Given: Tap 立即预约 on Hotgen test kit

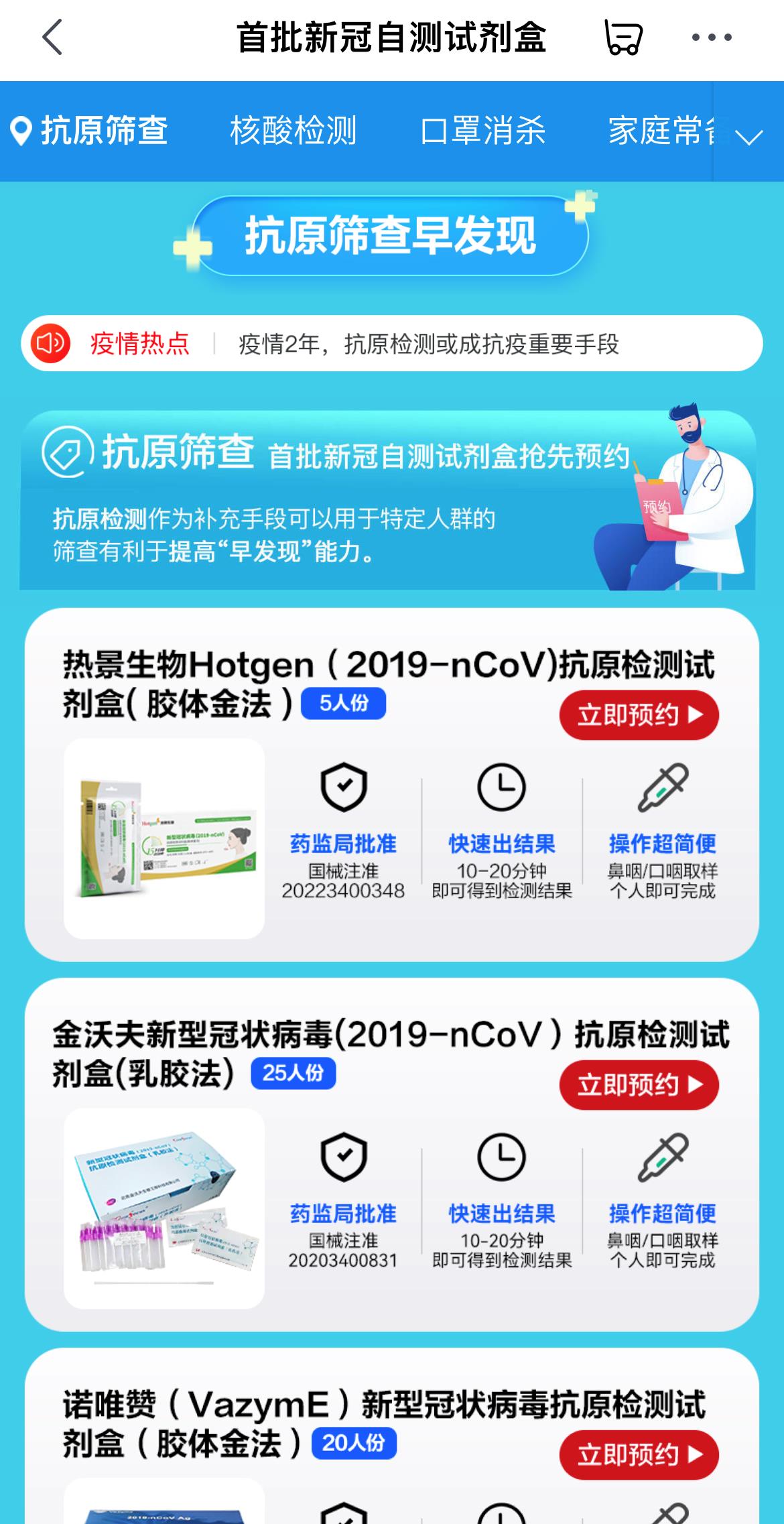Looking at the screenshot, I should (x=639, y=715).
